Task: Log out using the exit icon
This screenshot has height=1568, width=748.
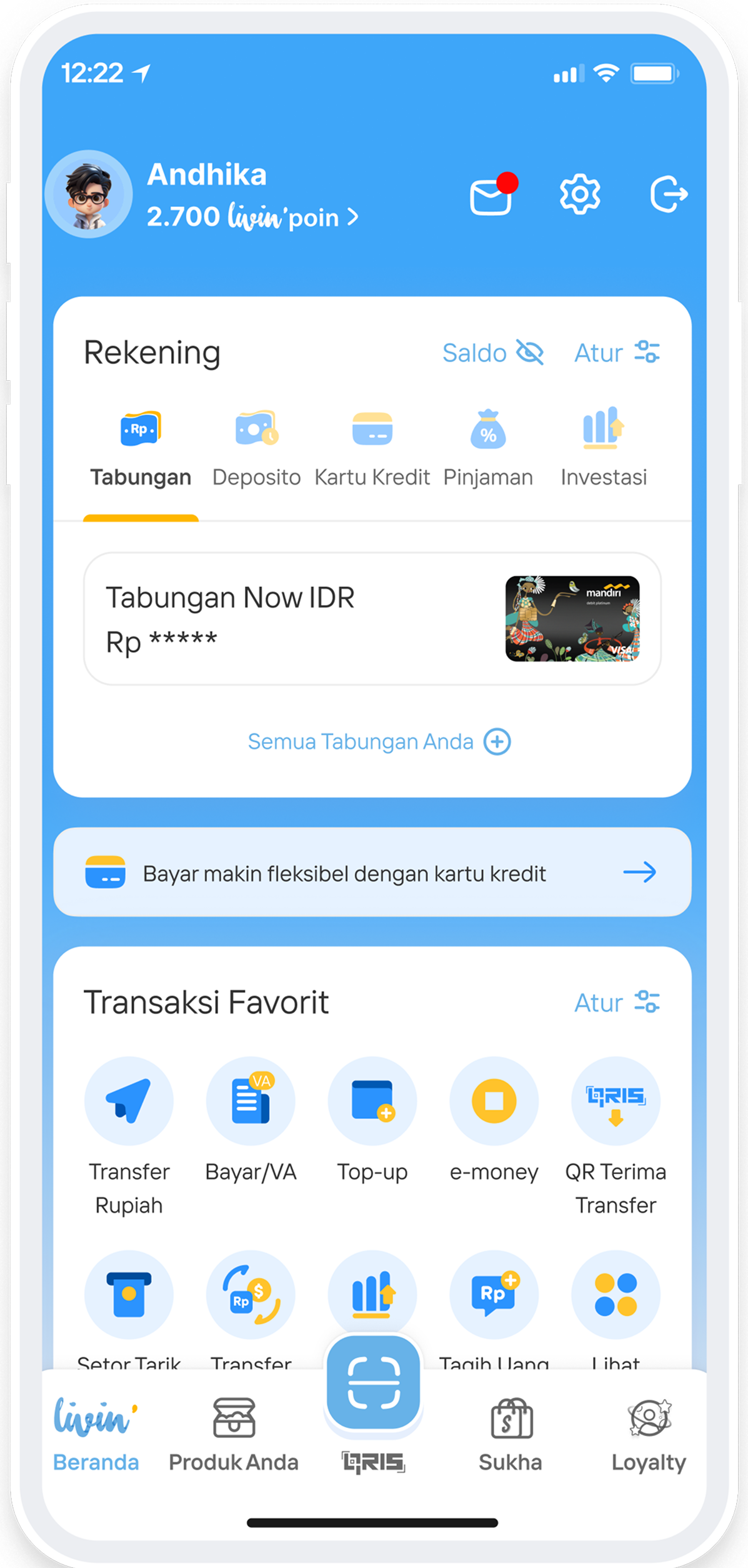Action: [x=668, y=194]
